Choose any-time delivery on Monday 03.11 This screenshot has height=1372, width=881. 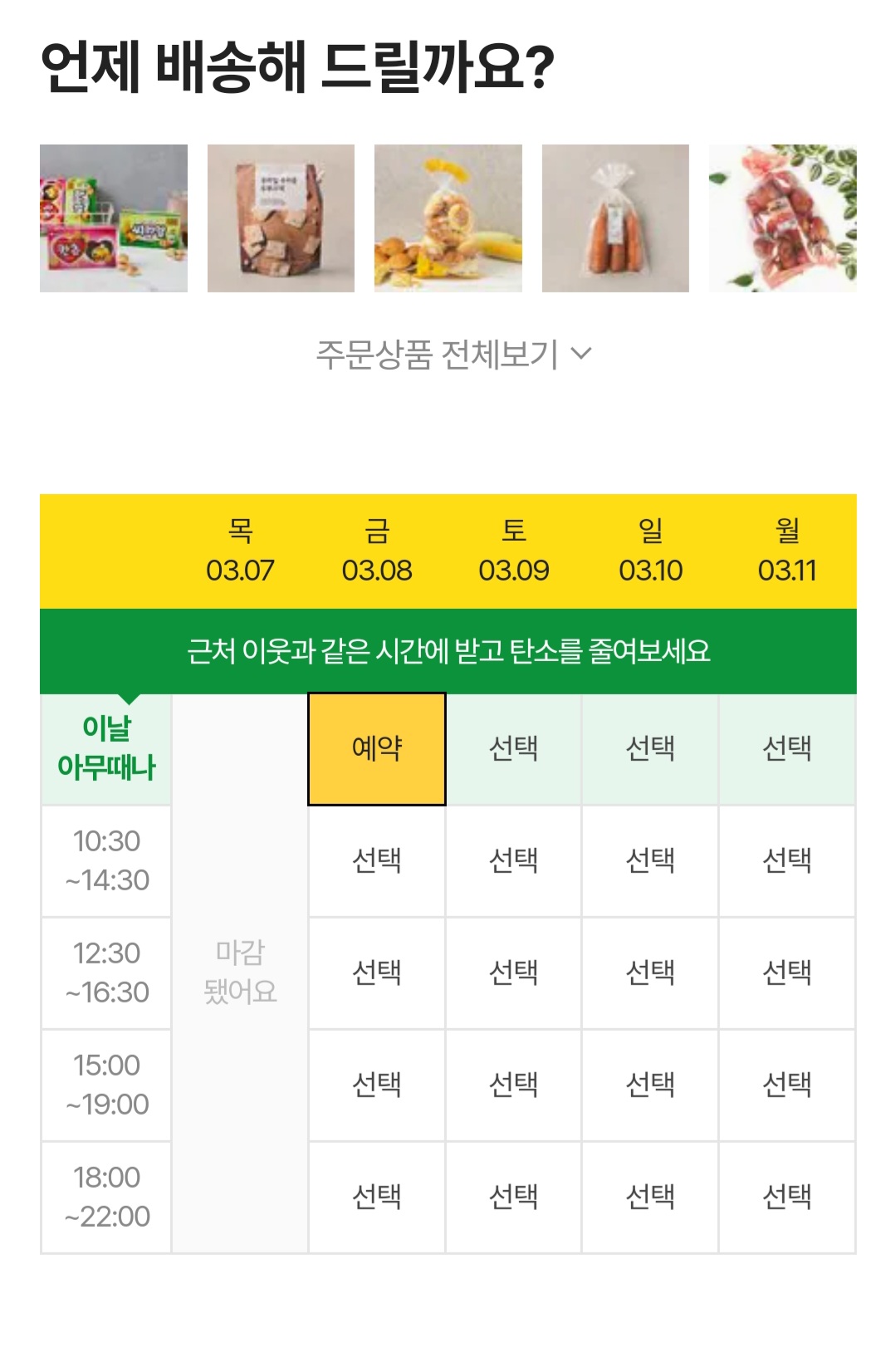(x=786, y=749)
